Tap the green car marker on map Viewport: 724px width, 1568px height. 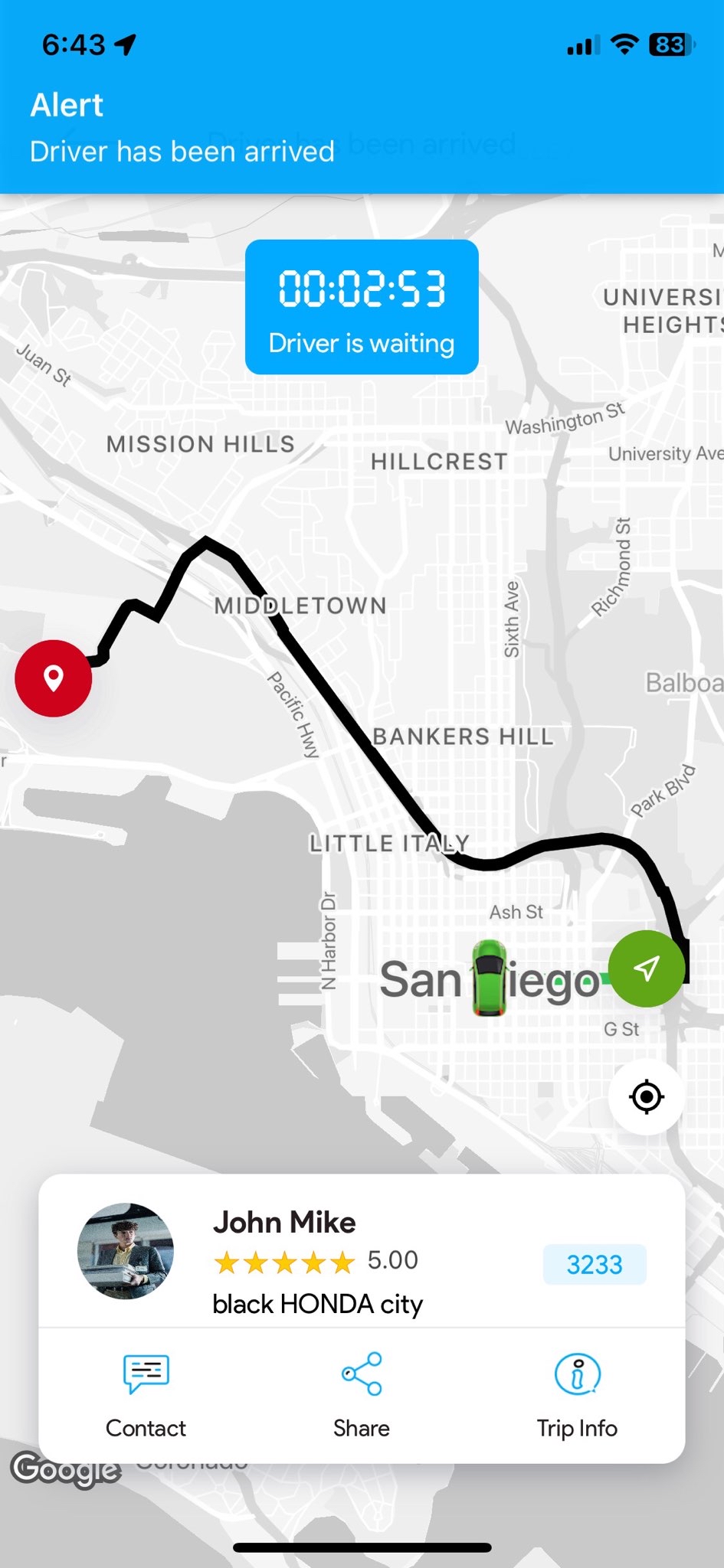489,978
